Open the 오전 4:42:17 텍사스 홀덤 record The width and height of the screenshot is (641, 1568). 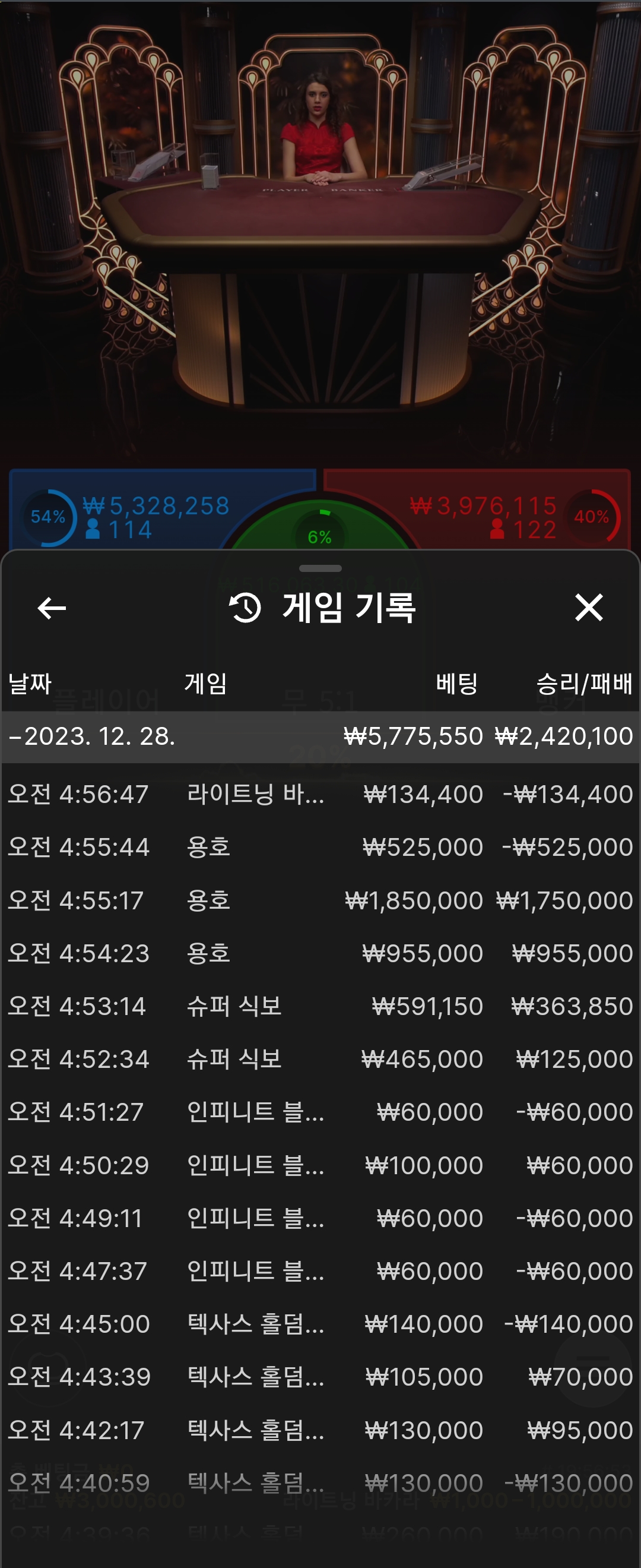click(x=320, y=1430)
